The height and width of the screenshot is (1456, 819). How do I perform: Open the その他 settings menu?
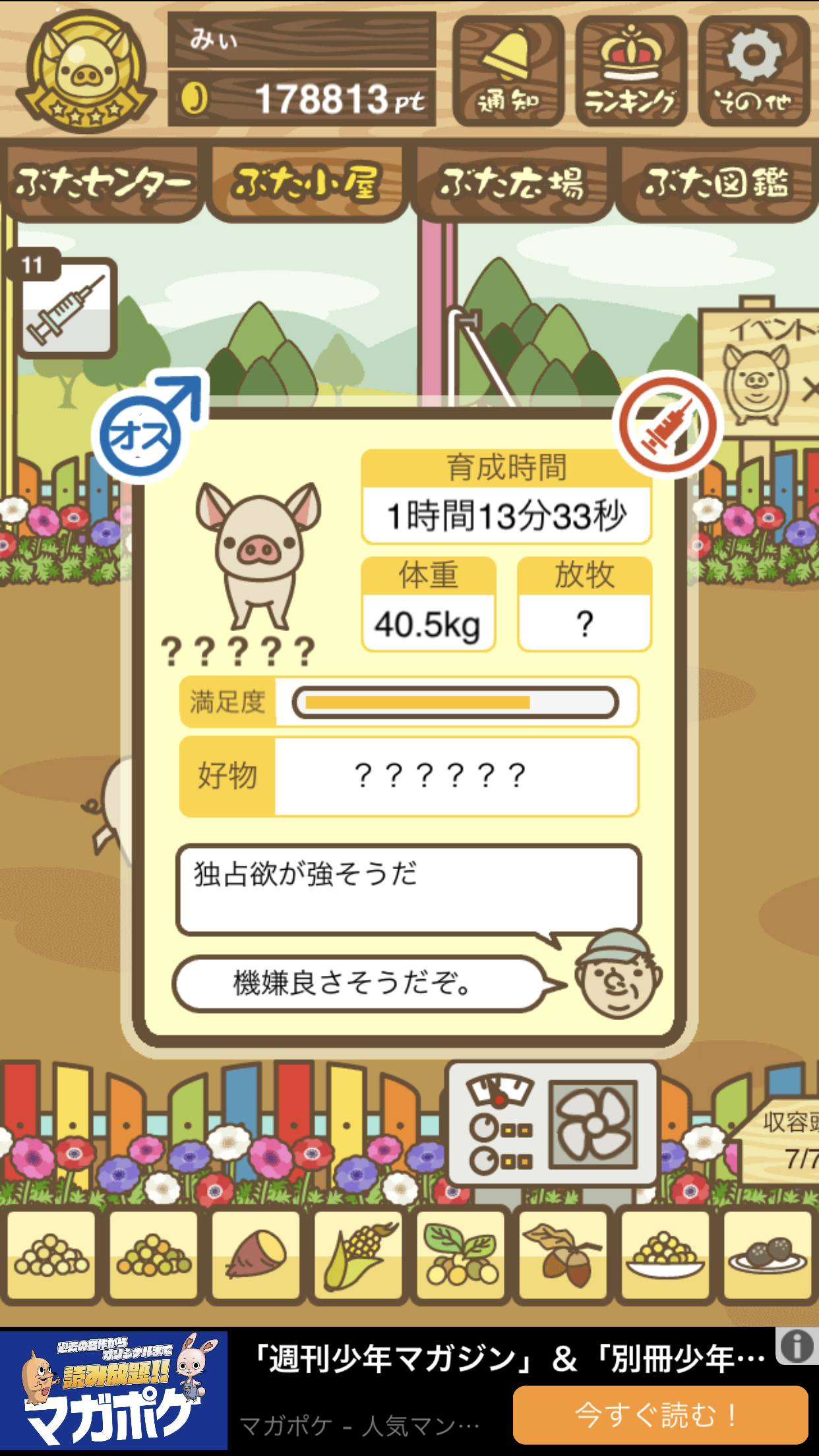754,71
